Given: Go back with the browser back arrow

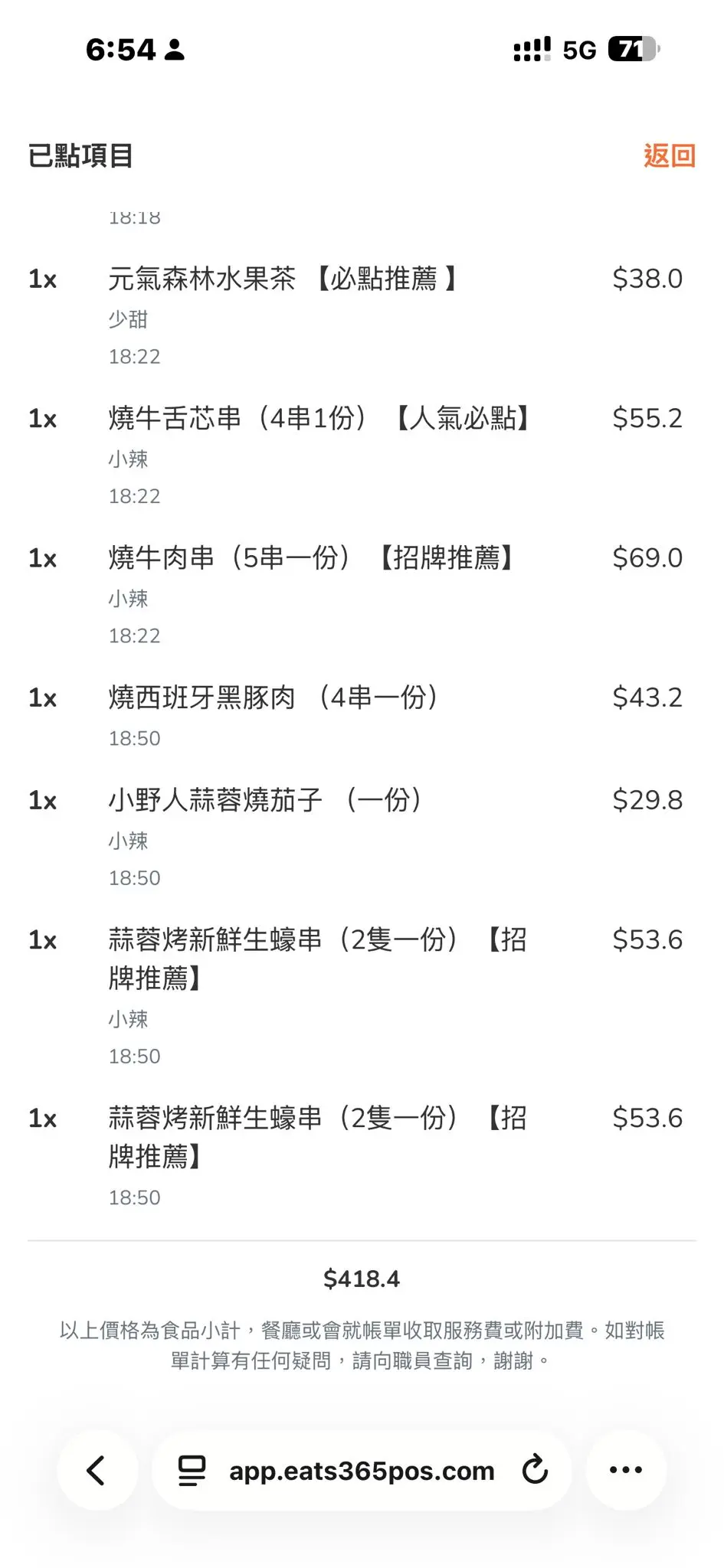Looking at the screenshot, I should (97, 1470).
